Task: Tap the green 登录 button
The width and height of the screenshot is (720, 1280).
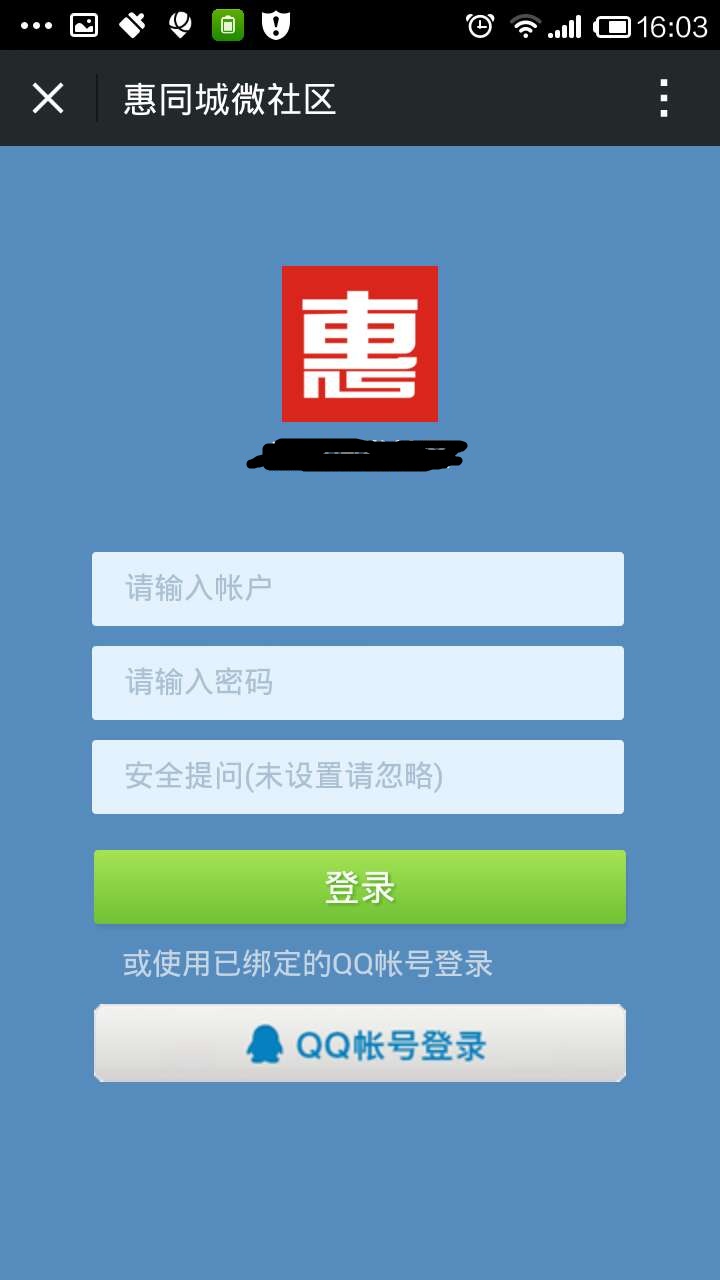Action: coord(360,887)
